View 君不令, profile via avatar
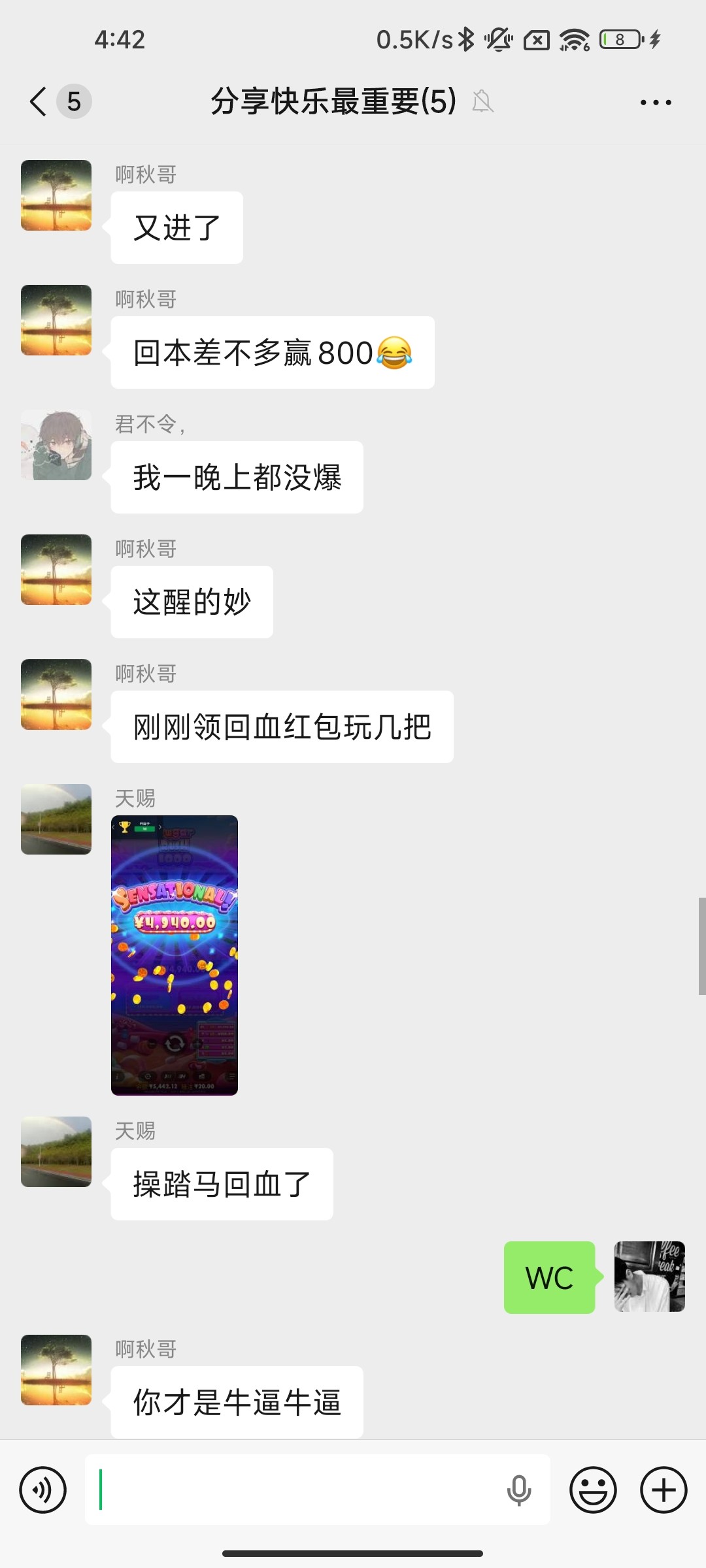 pyautogui.click(x=56, y=445)
